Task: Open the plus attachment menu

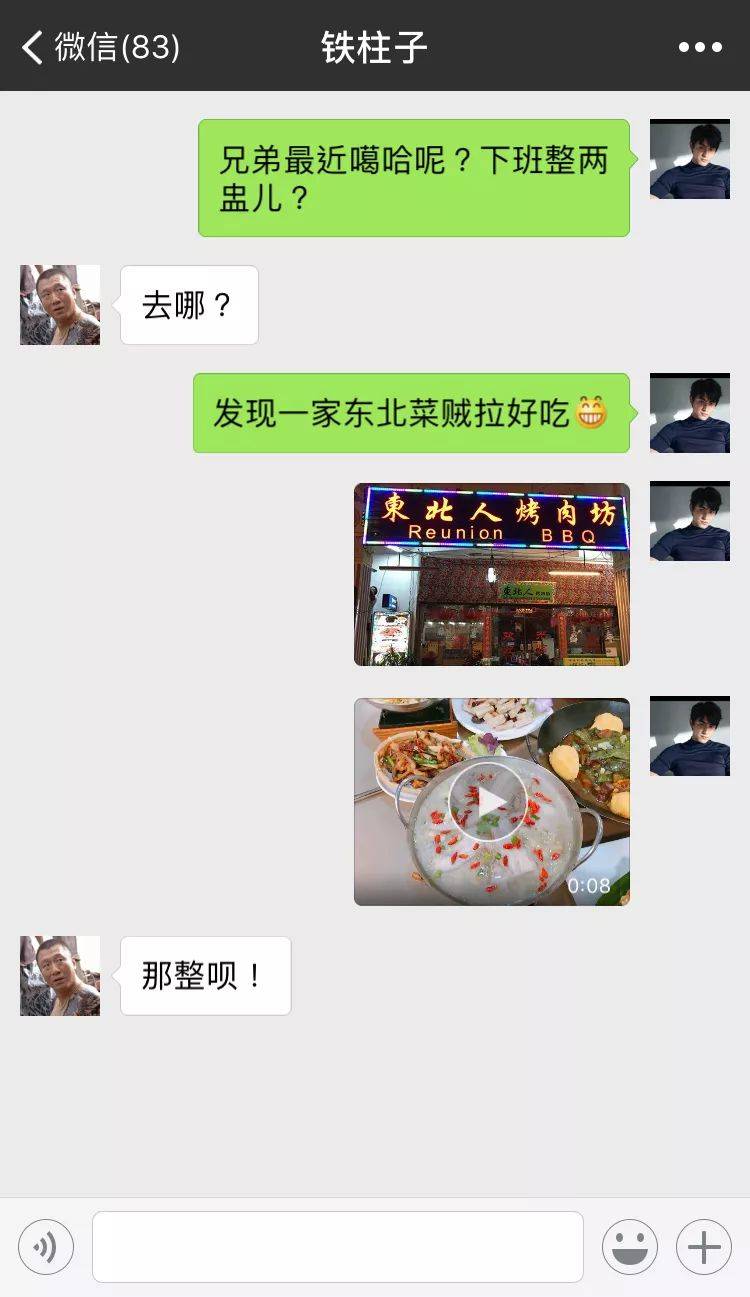Action: click(704, 1247)
